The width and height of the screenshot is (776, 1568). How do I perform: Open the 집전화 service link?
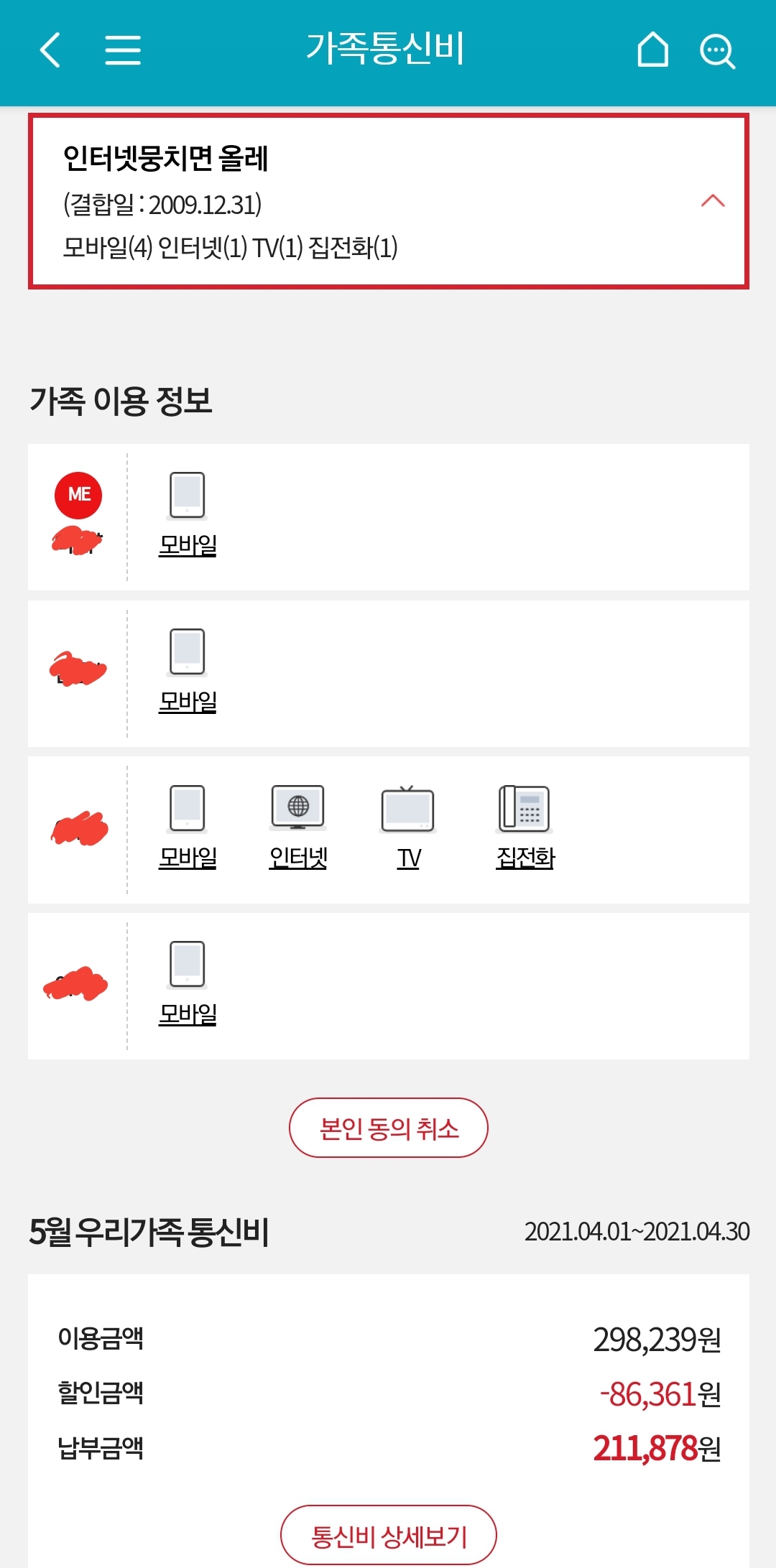525,857
